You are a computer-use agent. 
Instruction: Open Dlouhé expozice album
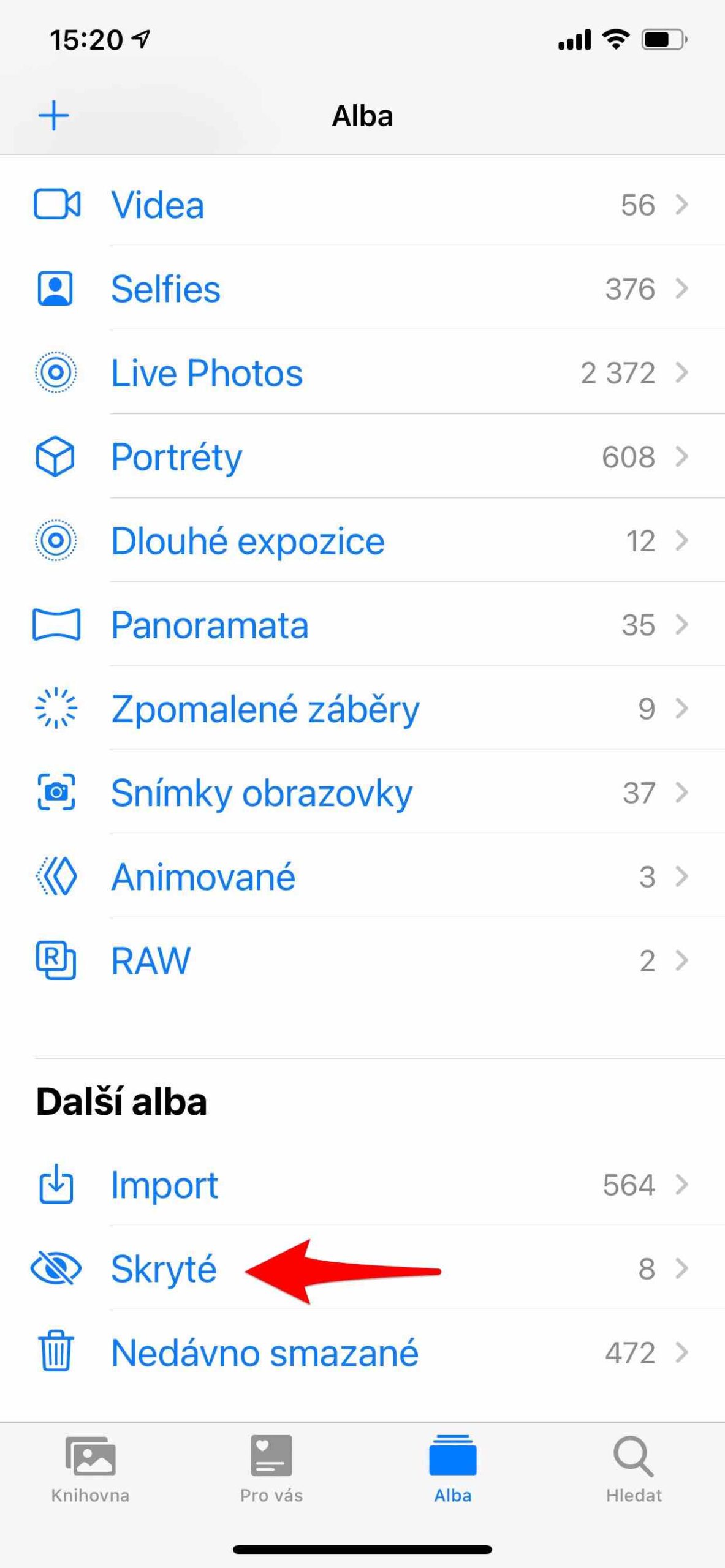point(248,541)
